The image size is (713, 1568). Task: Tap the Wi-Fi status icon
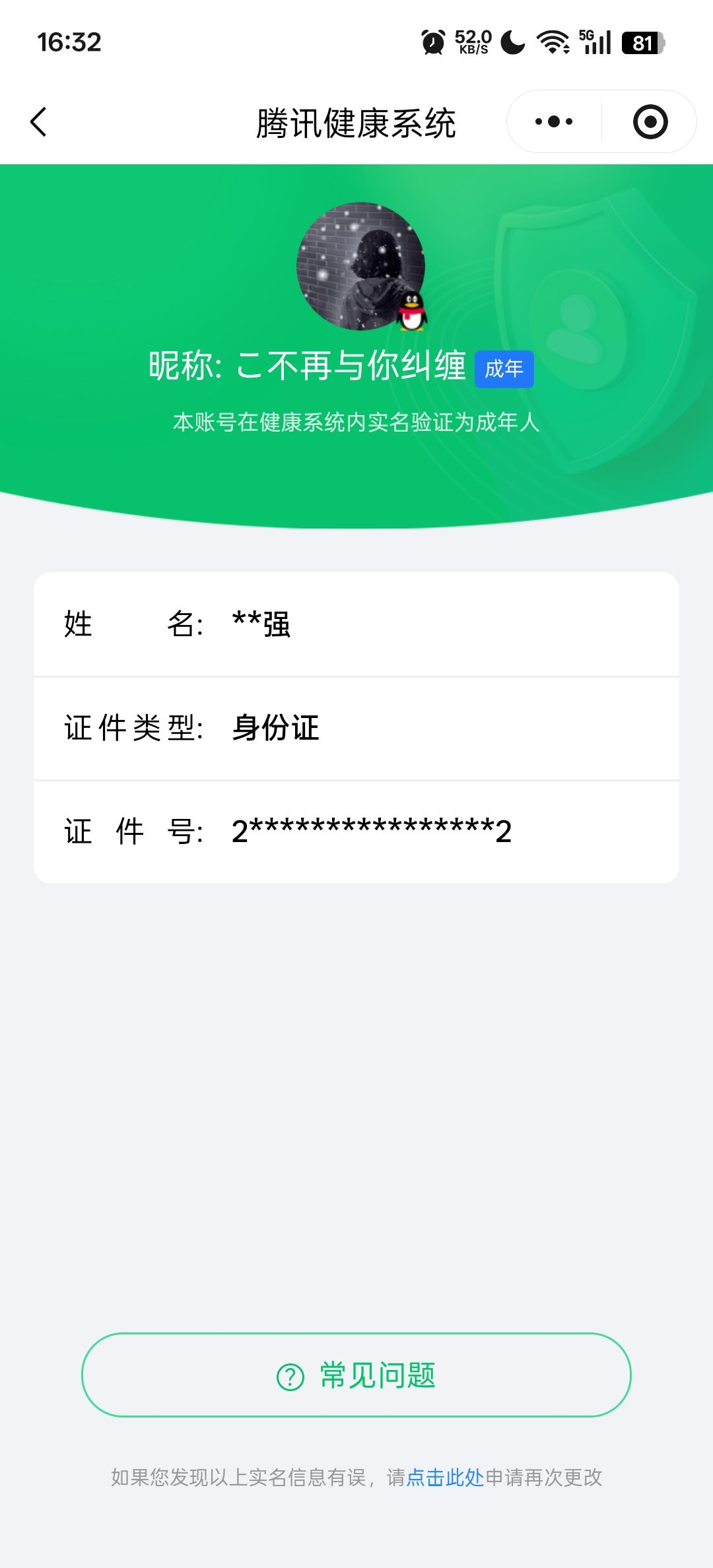[x=552, y=42]
